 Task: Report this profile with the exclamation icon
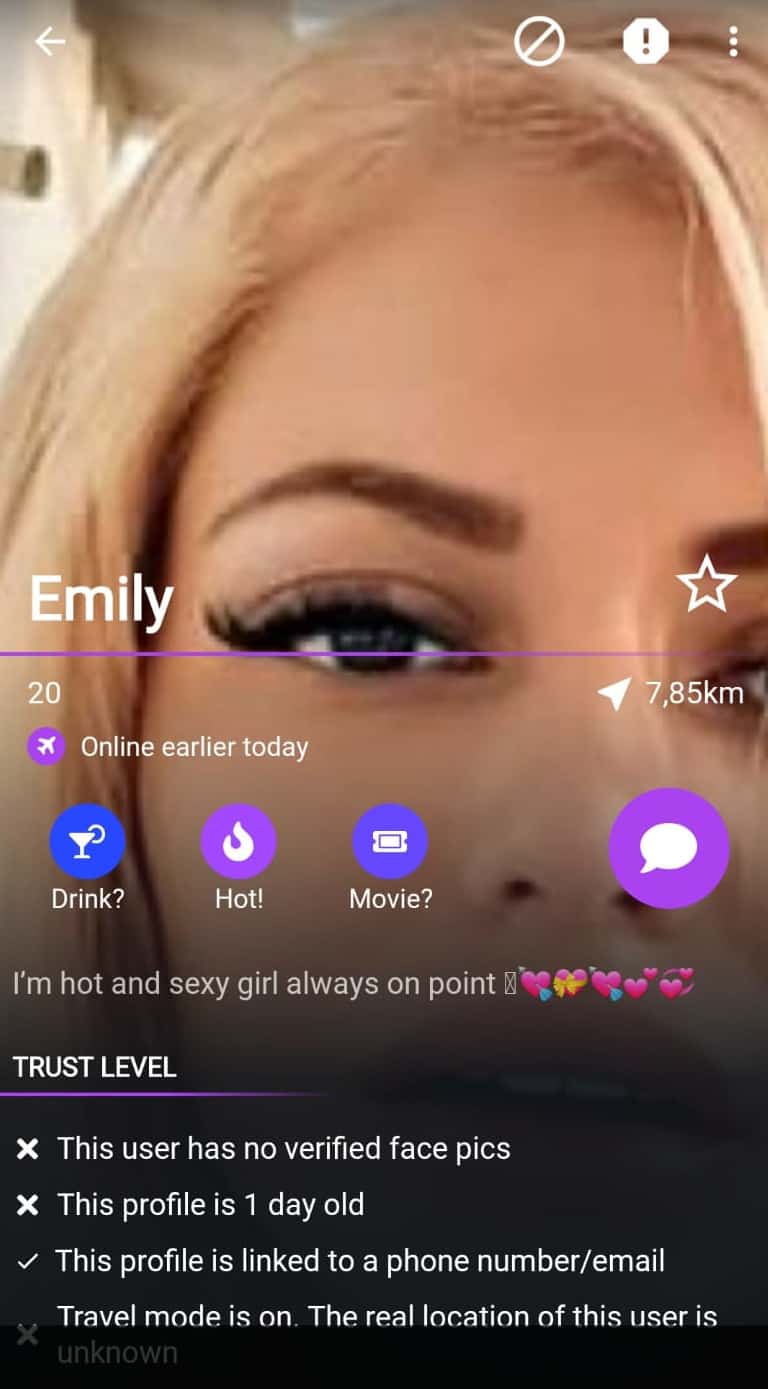click(x=645, y=41)
